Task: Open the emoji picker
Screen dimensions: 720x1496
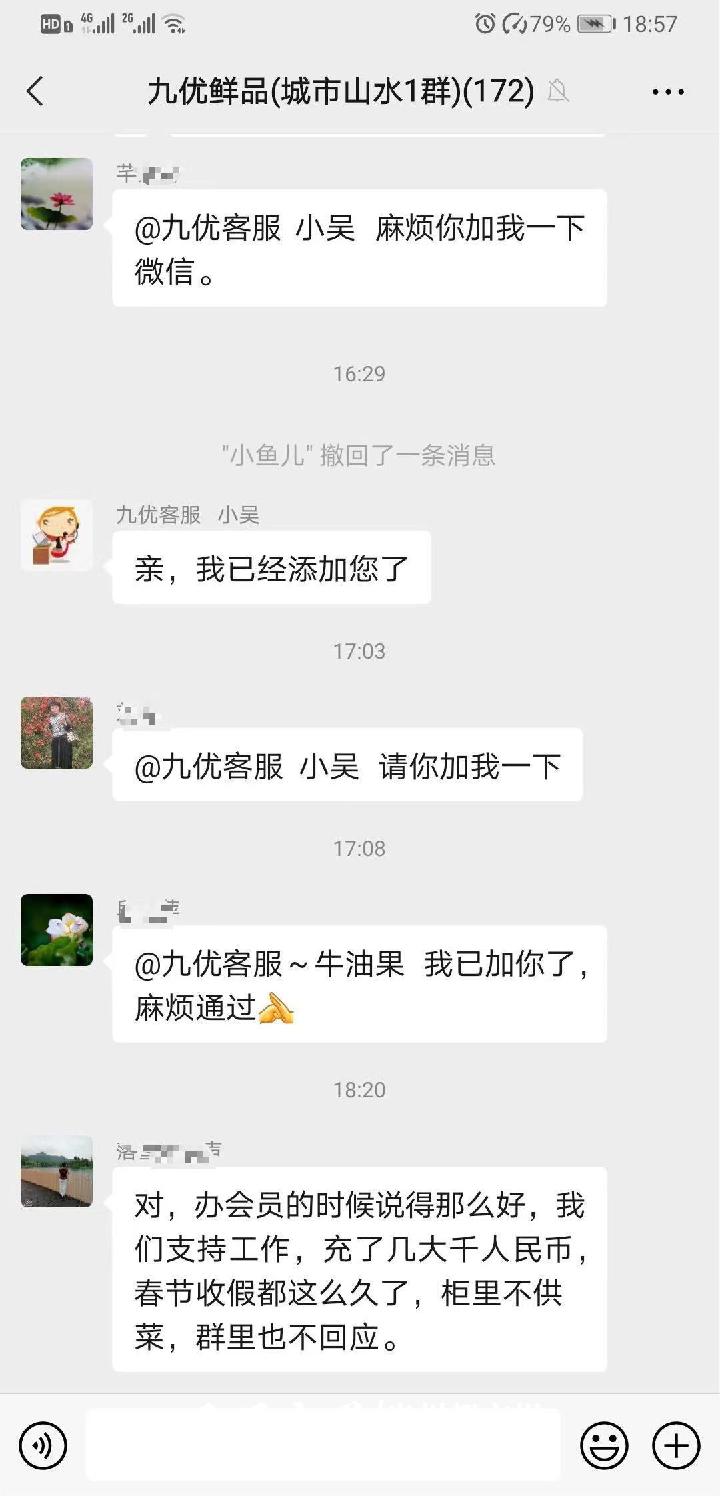Action: pos(605,1445)
